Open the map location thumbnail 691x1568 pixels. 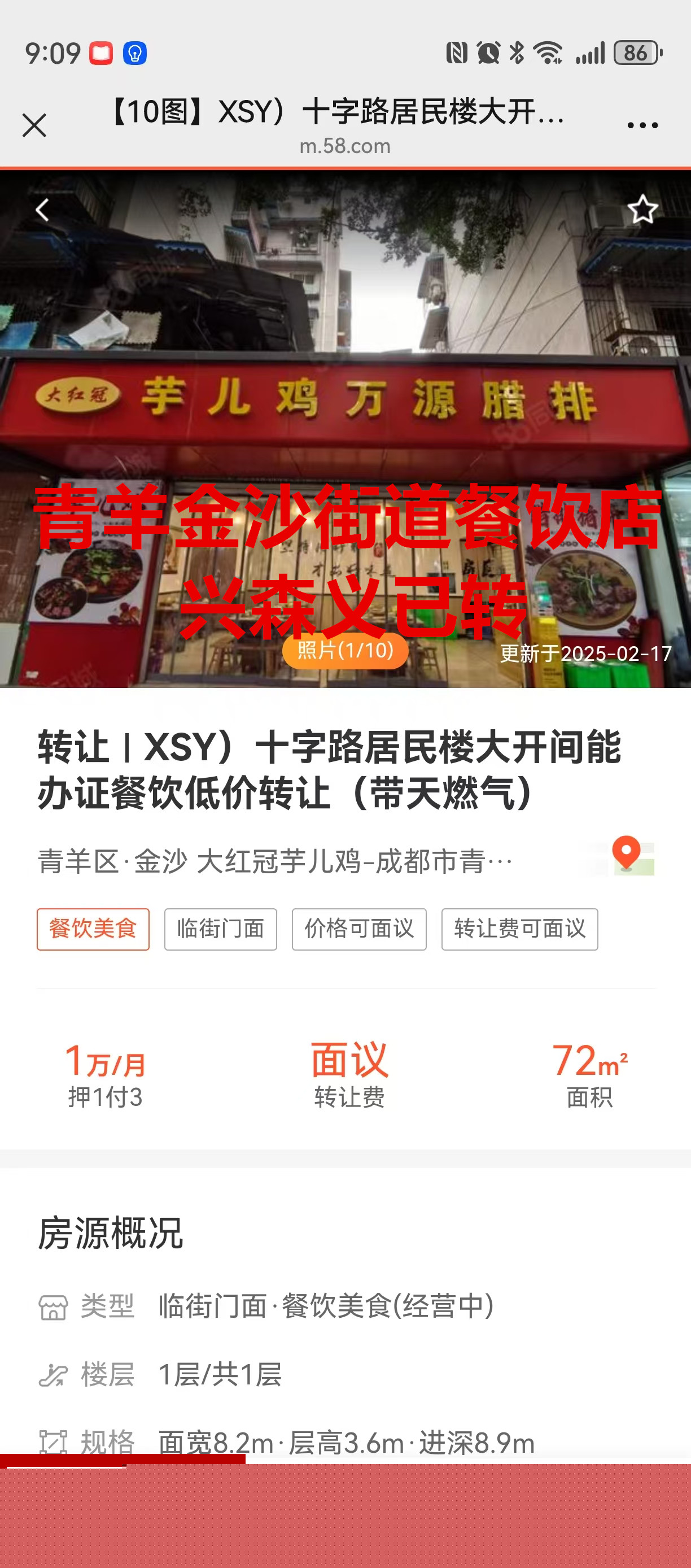pyautogui.click(x=630, y=856)
